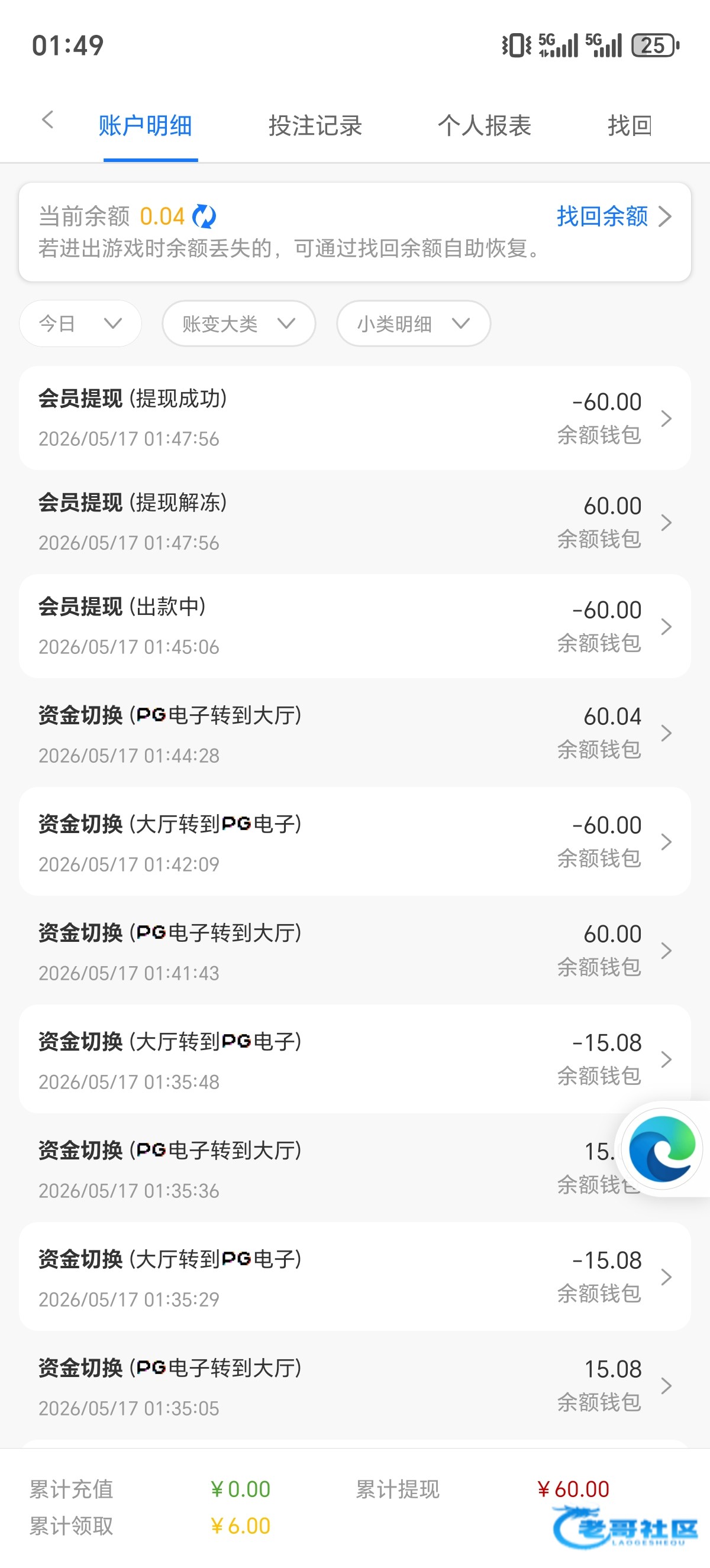Screen dimensions: 710x1568
Task: Expand the 今日 date dropdown
Action: 80,323
